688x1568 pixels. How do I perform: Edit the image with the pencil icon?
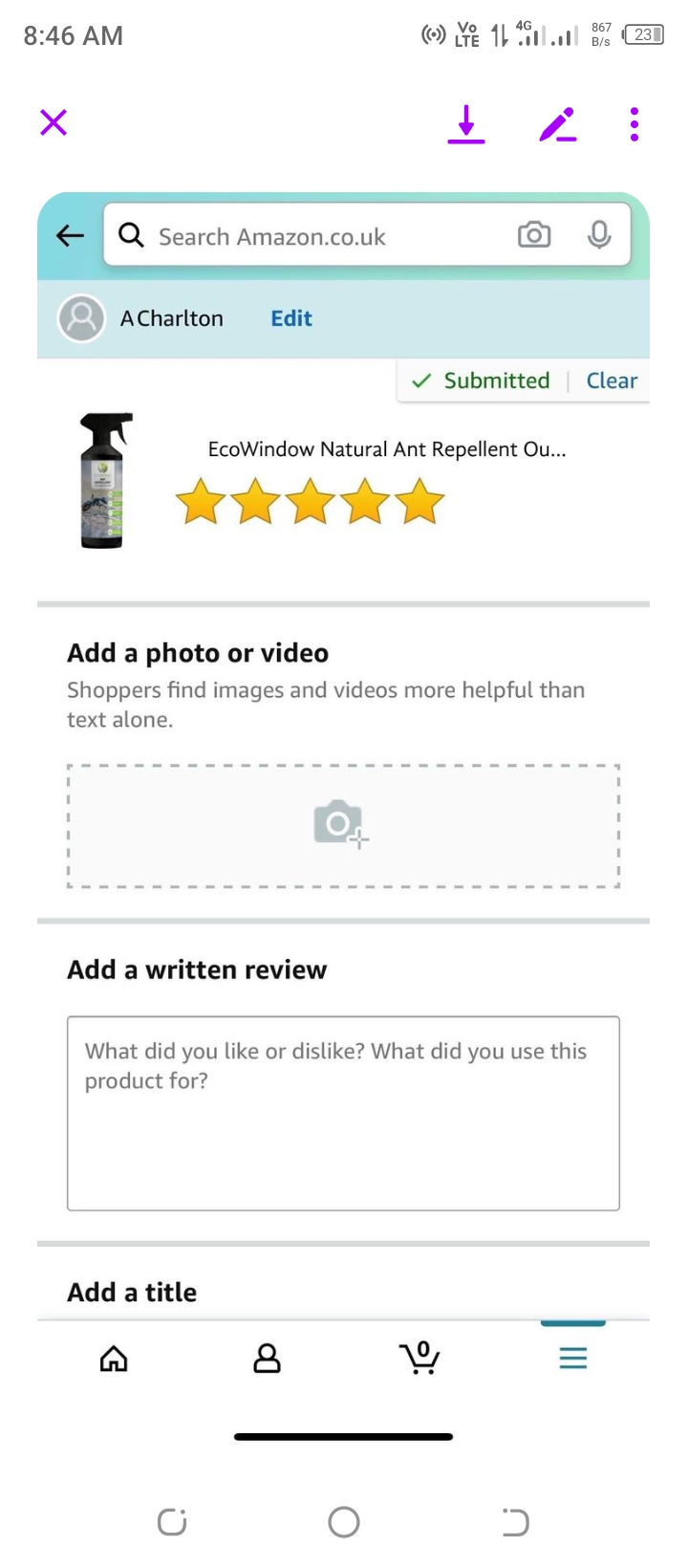pos(558,124)
